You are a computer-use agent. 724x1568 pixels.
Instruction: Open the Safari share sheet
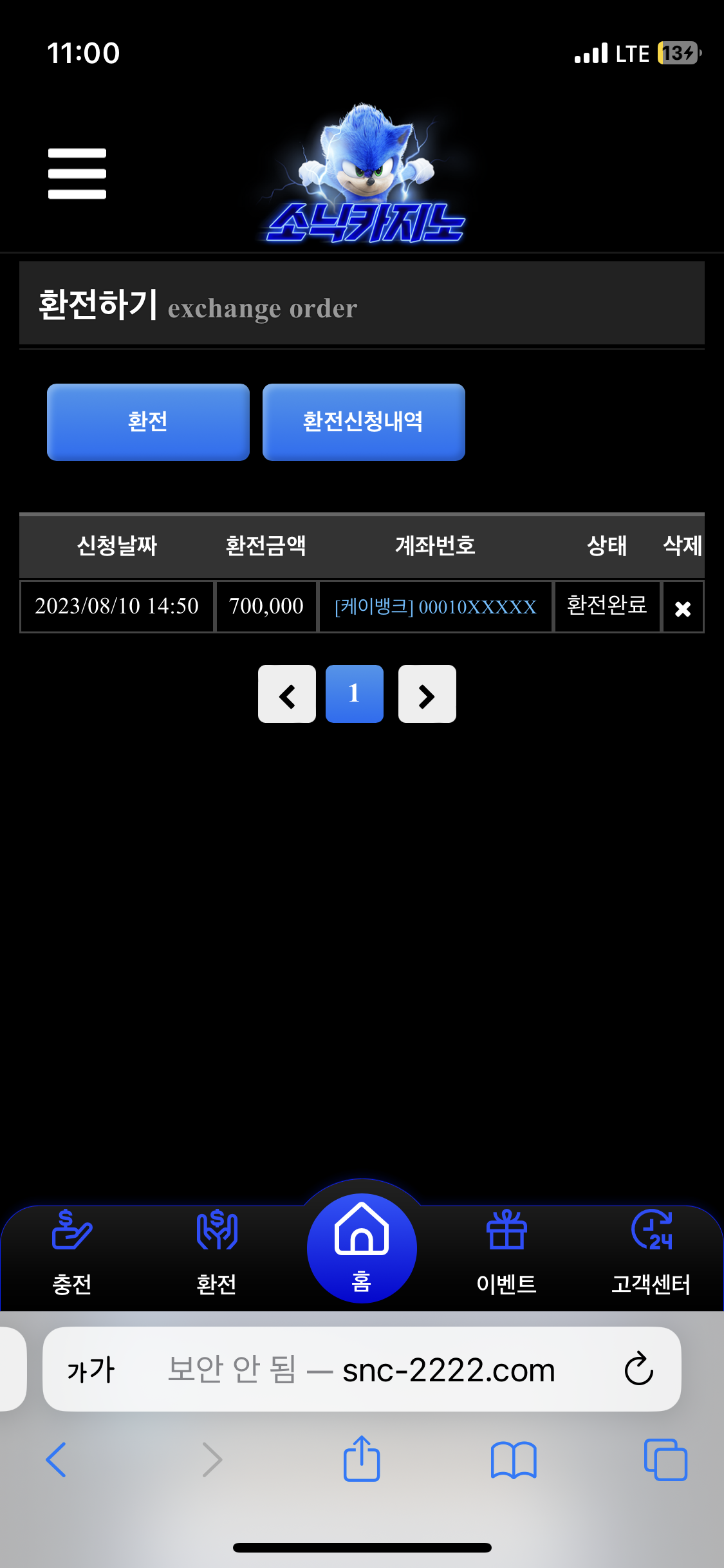click(x=362, y=1459)
